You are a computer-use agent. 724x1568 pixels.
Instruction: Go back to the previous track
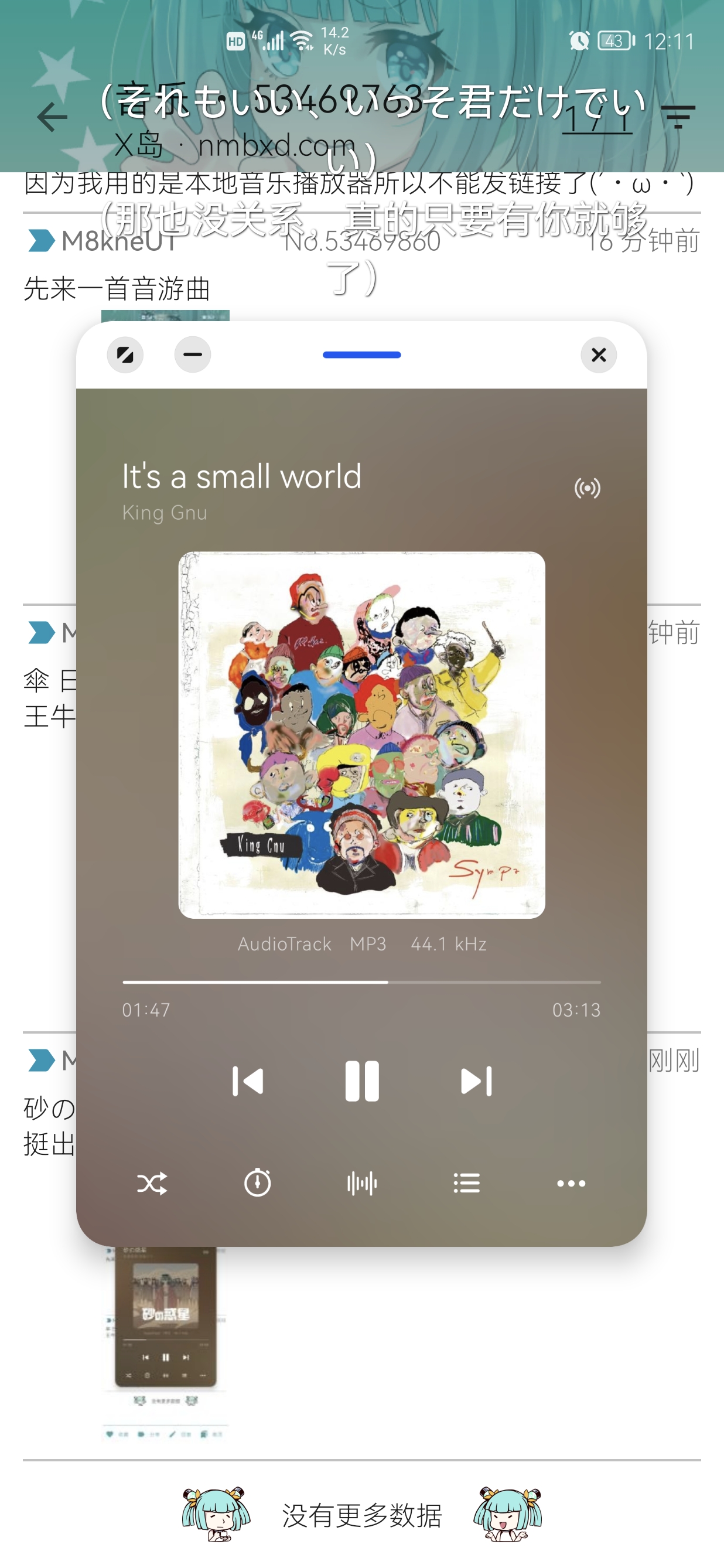coord(248,1081)
